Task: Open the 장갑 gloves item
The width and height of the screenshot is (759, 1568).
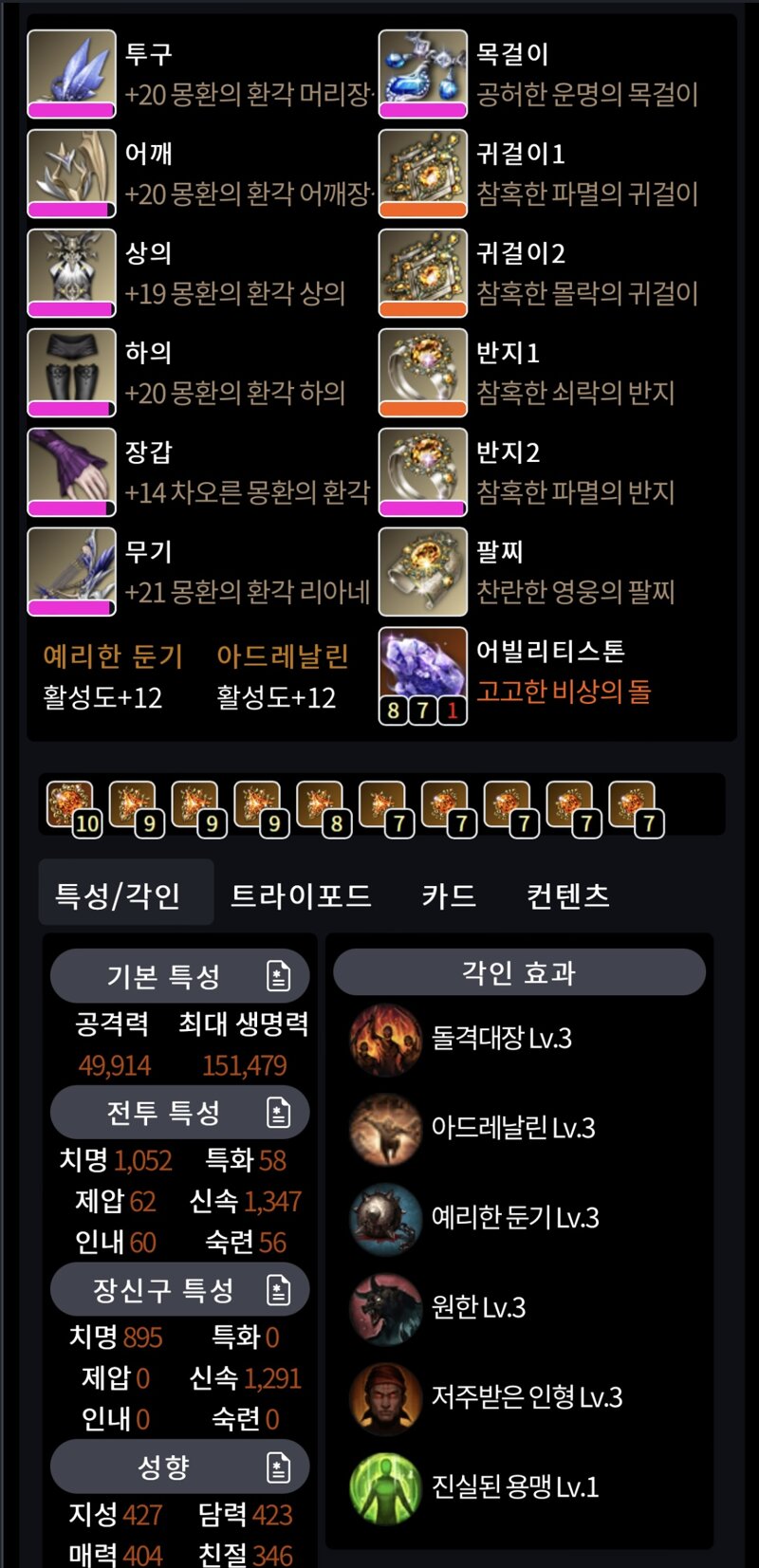Action: tap(71, 472)
